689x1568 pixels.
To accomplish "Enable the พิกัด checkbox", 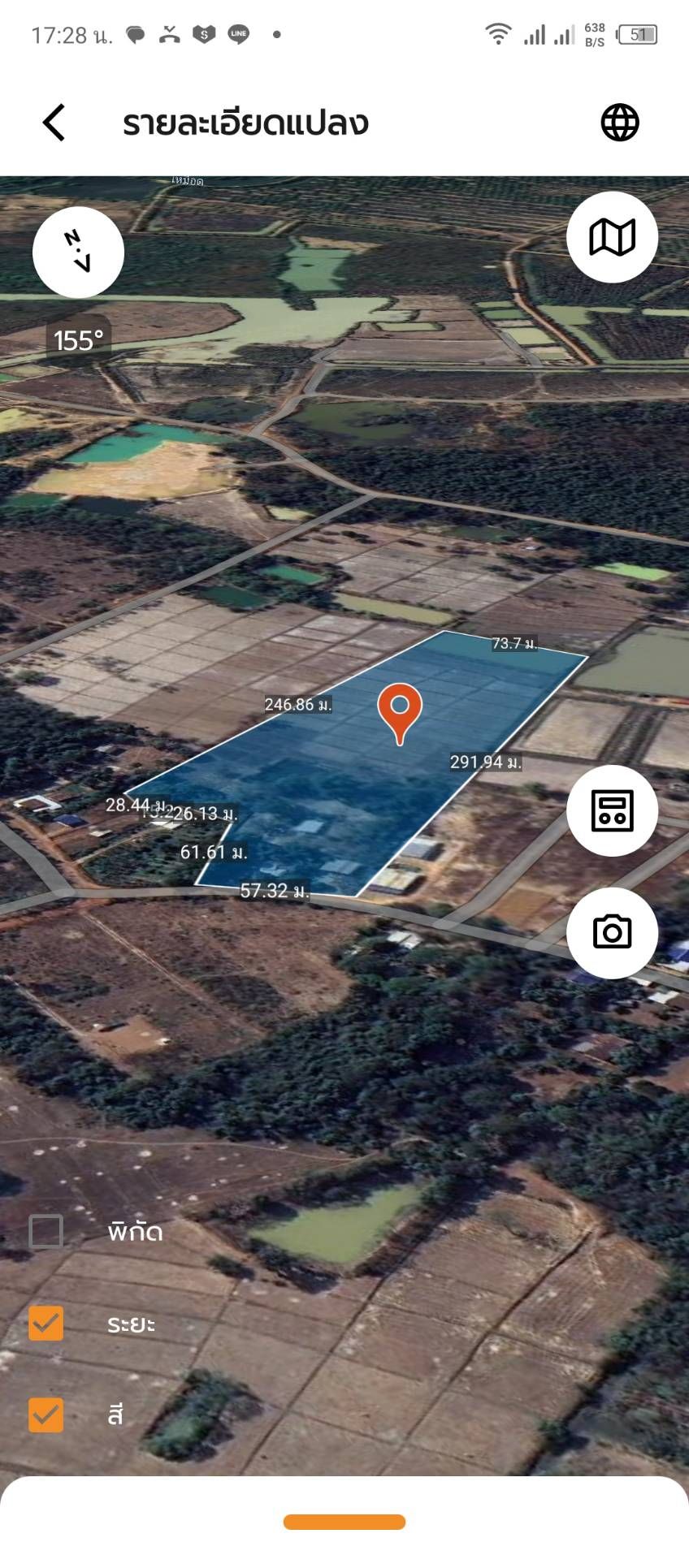I will pyautogui.click(x=46, y=1231).
